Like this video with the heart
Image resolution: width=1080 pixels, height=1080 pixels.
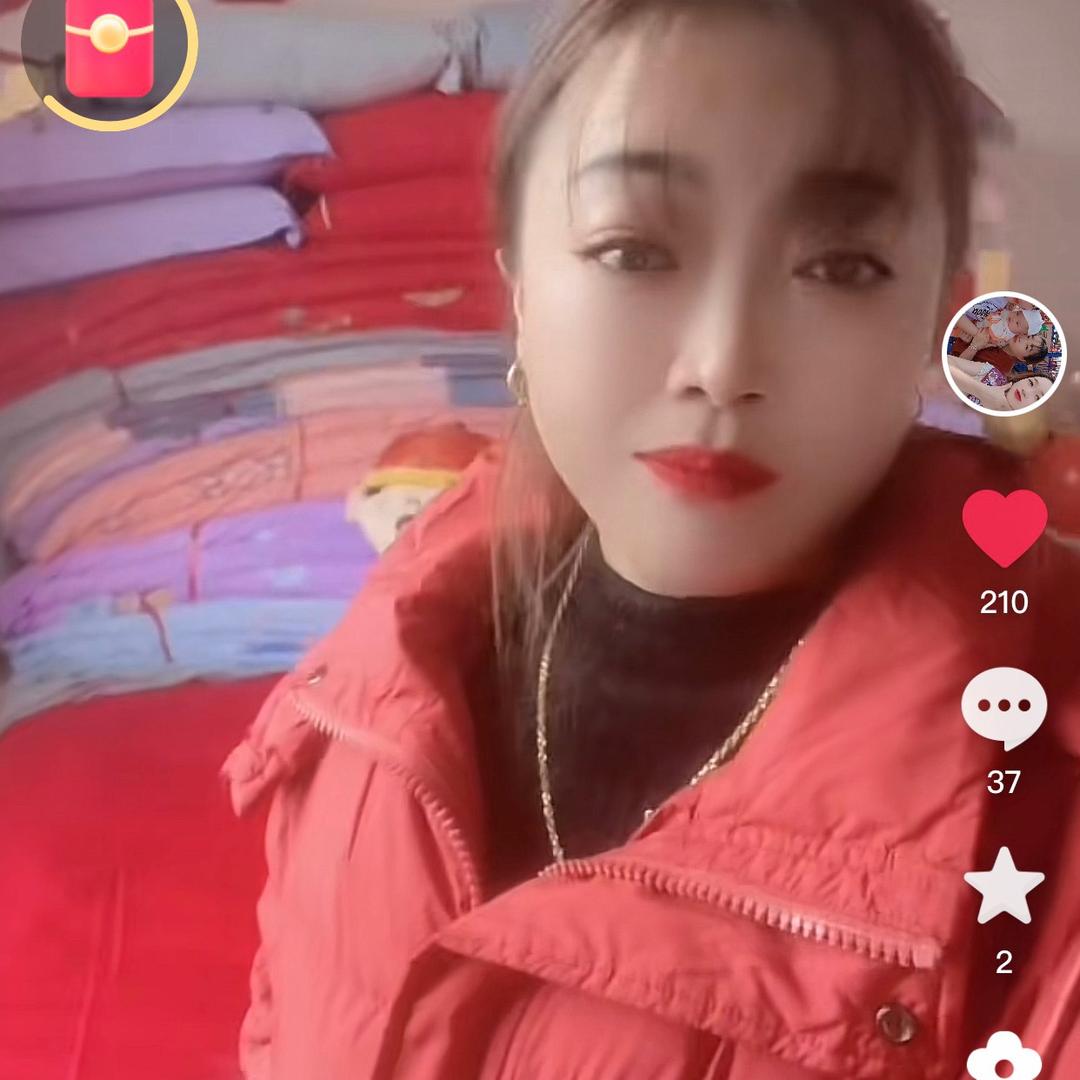(x=1004, y=527)
